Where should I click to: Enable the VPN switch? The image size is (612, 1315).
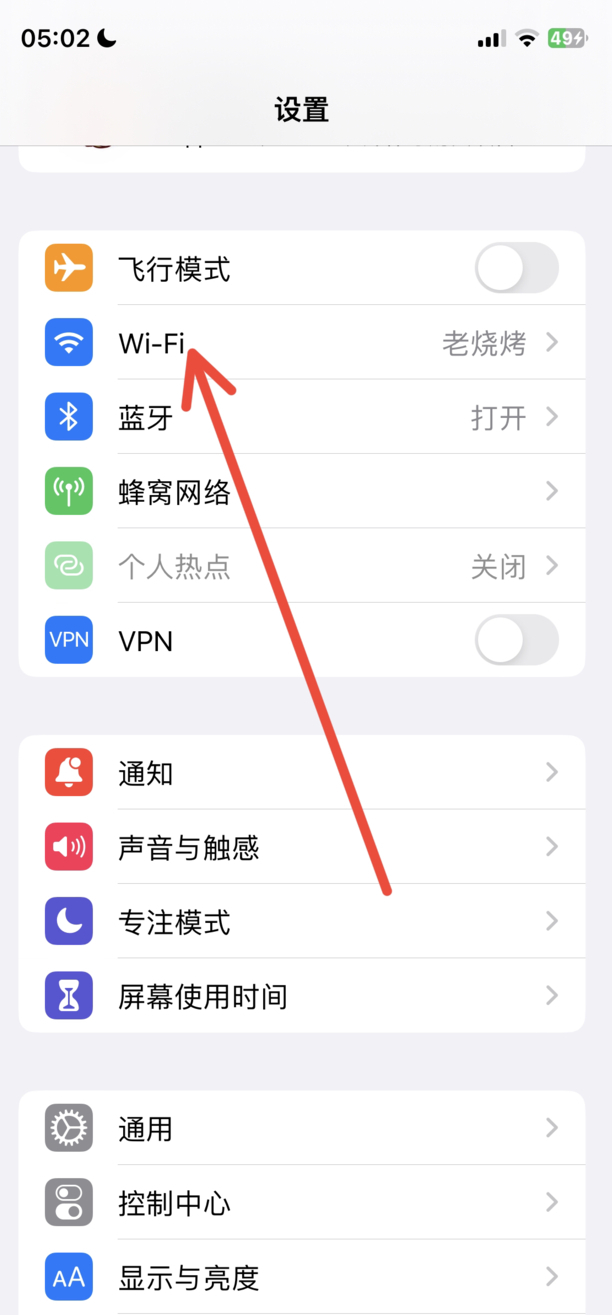(516, 640)
